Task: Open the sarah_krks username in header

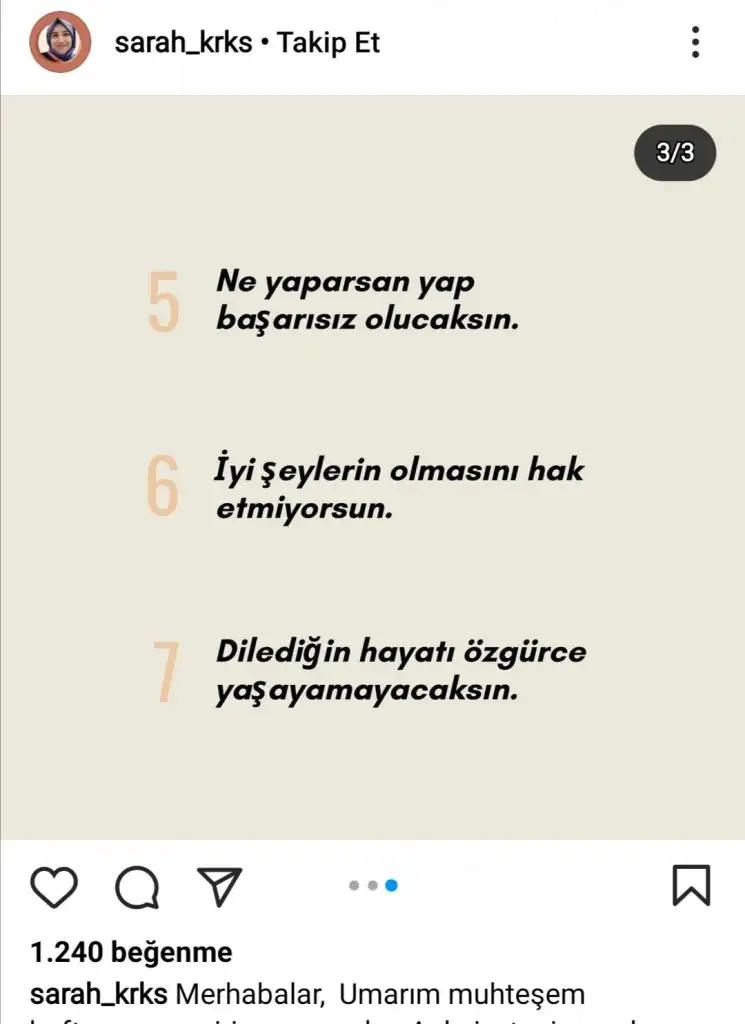Action: coord(183,43)
